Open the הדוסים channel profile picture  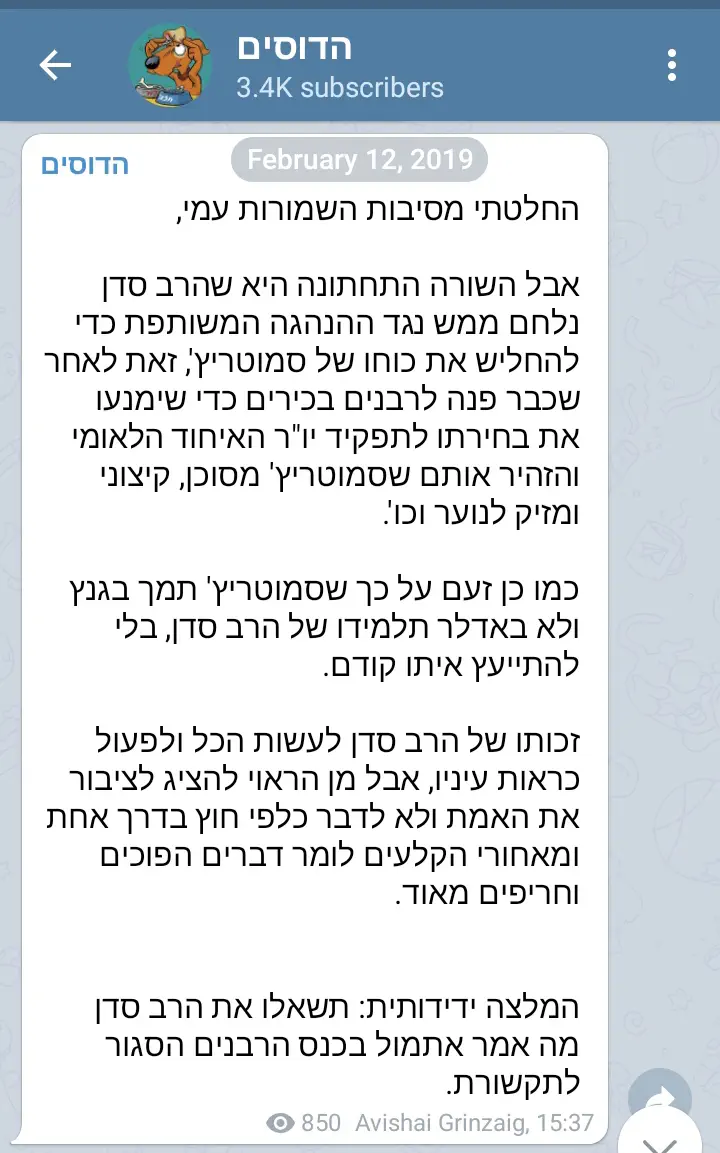click(x=171, y=65)
